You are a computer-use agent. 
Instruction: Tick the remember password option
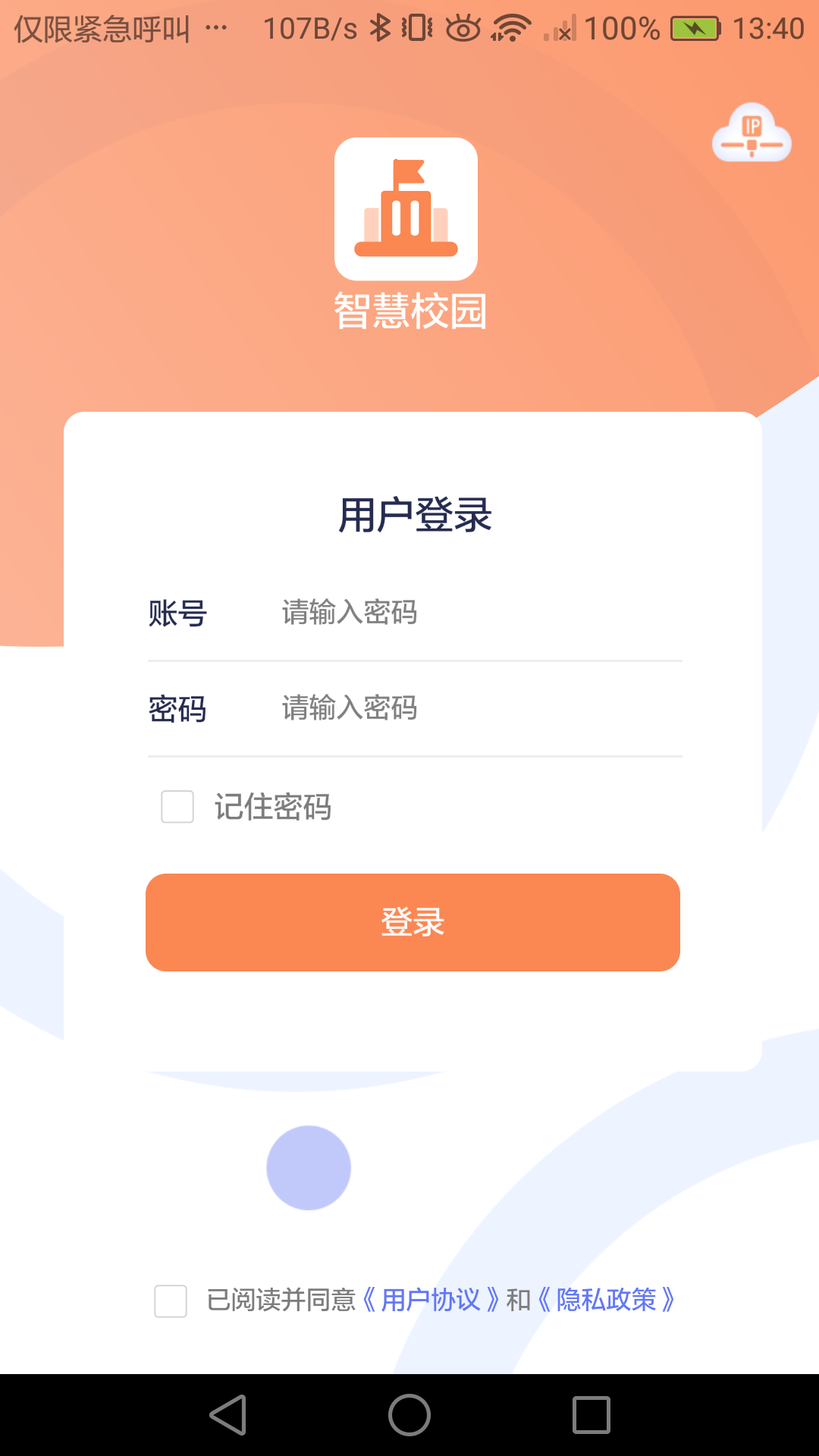[x=176, y=807]
